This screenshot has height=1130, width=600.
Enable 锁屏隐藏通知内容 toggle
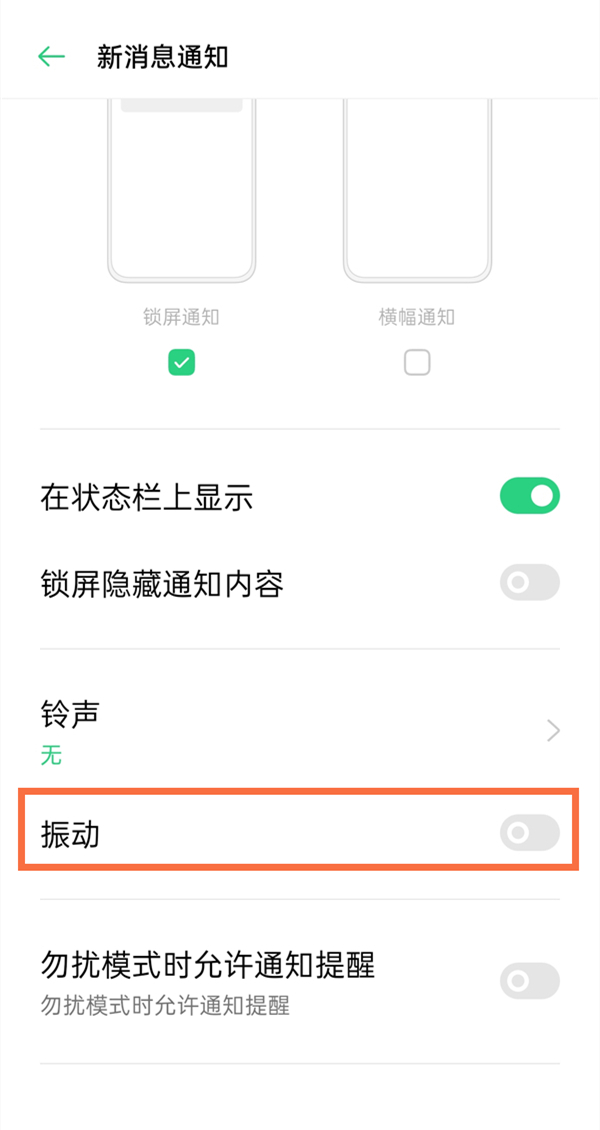pyautogui.click(x=529, y=582)
